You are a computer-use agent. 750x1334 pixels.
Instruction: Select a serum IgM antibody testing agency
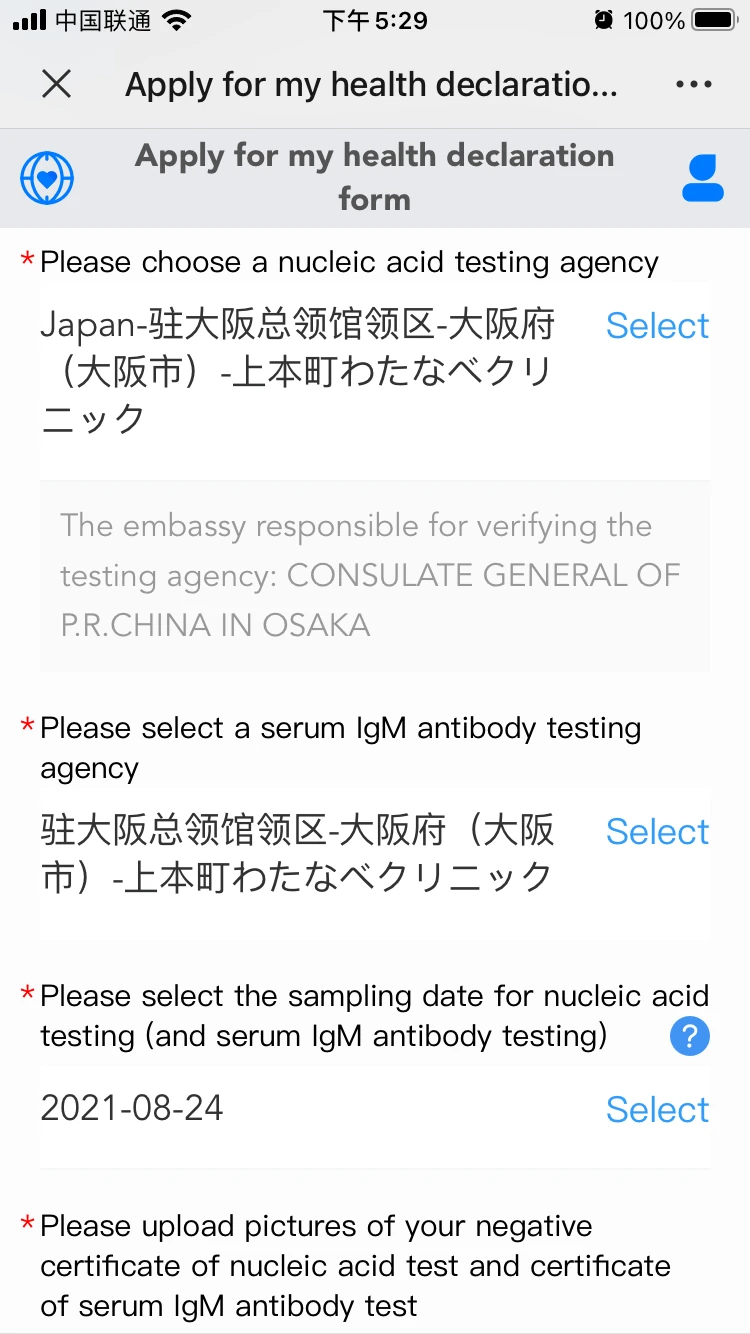coord(657,832)
